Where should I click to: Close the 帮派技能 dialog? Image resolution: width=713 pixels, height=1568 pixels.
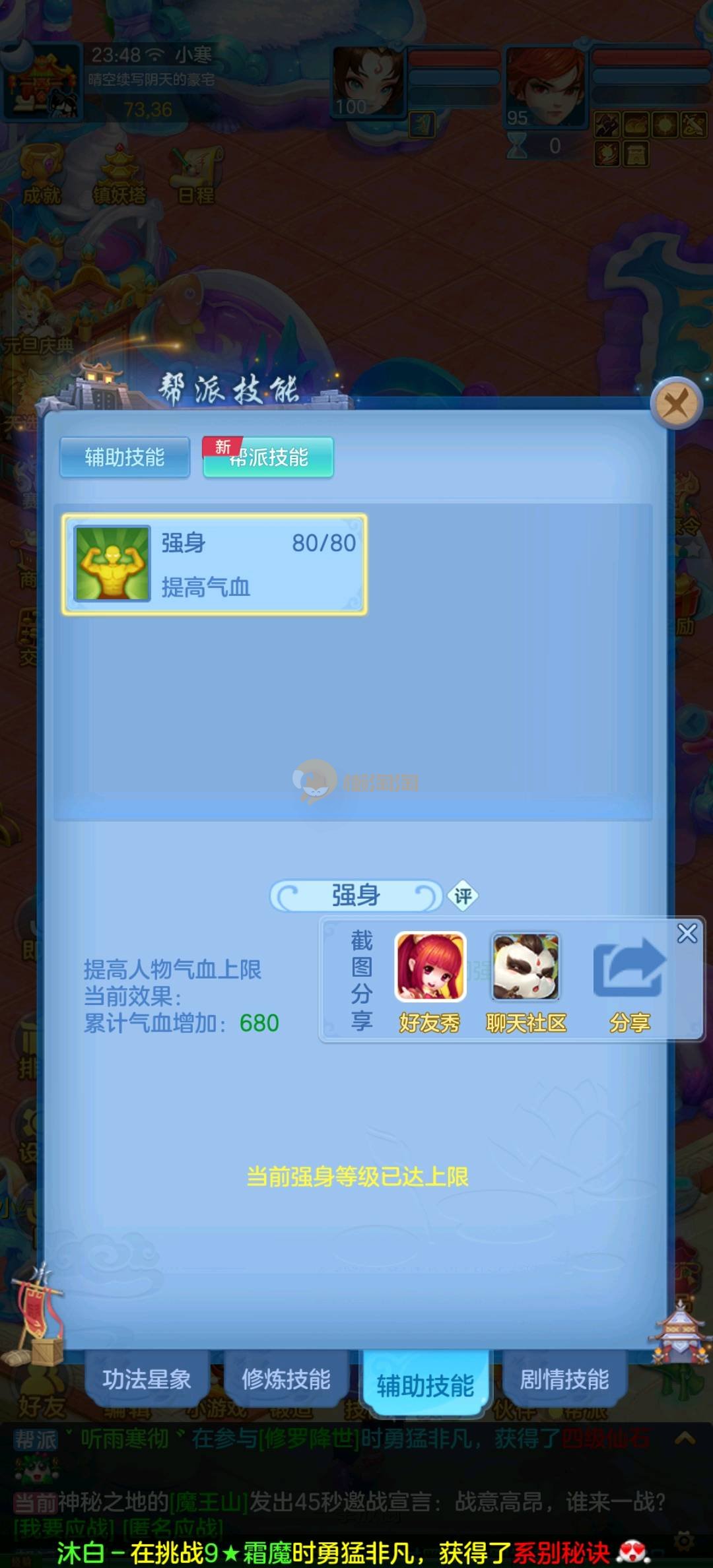tap(675, 403)
